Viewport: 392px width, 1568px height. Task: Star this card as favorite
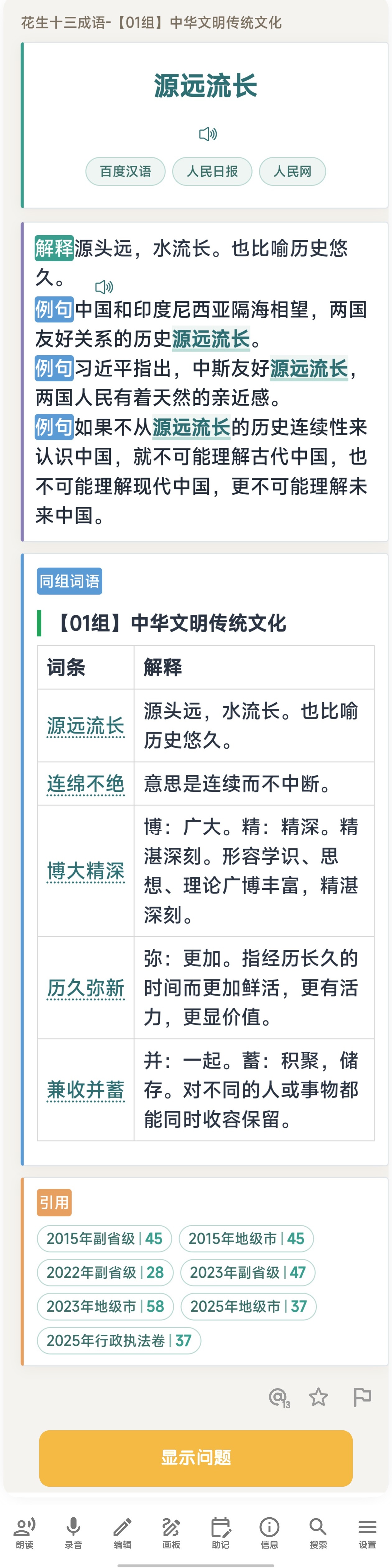318,1397
